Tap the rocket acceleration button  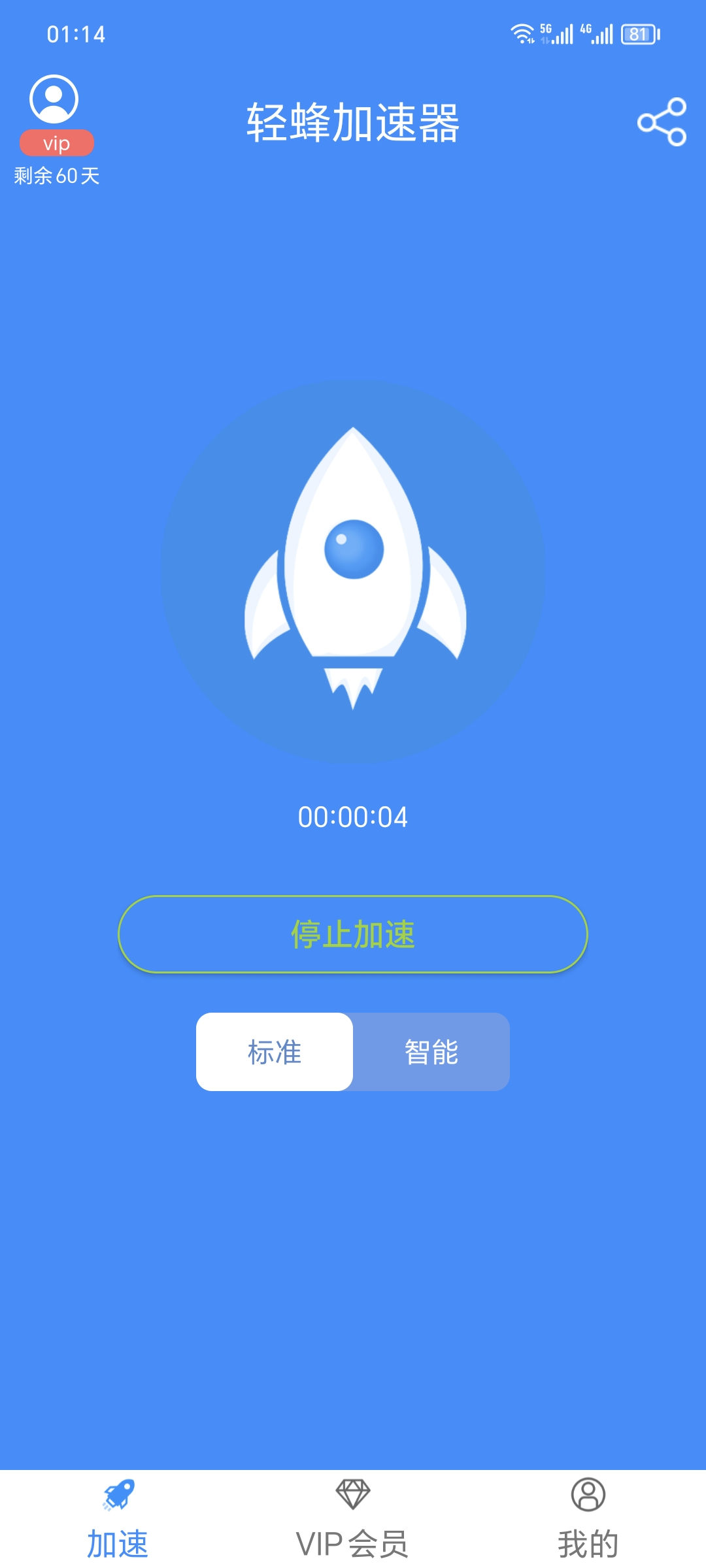[x=353, y=570]
